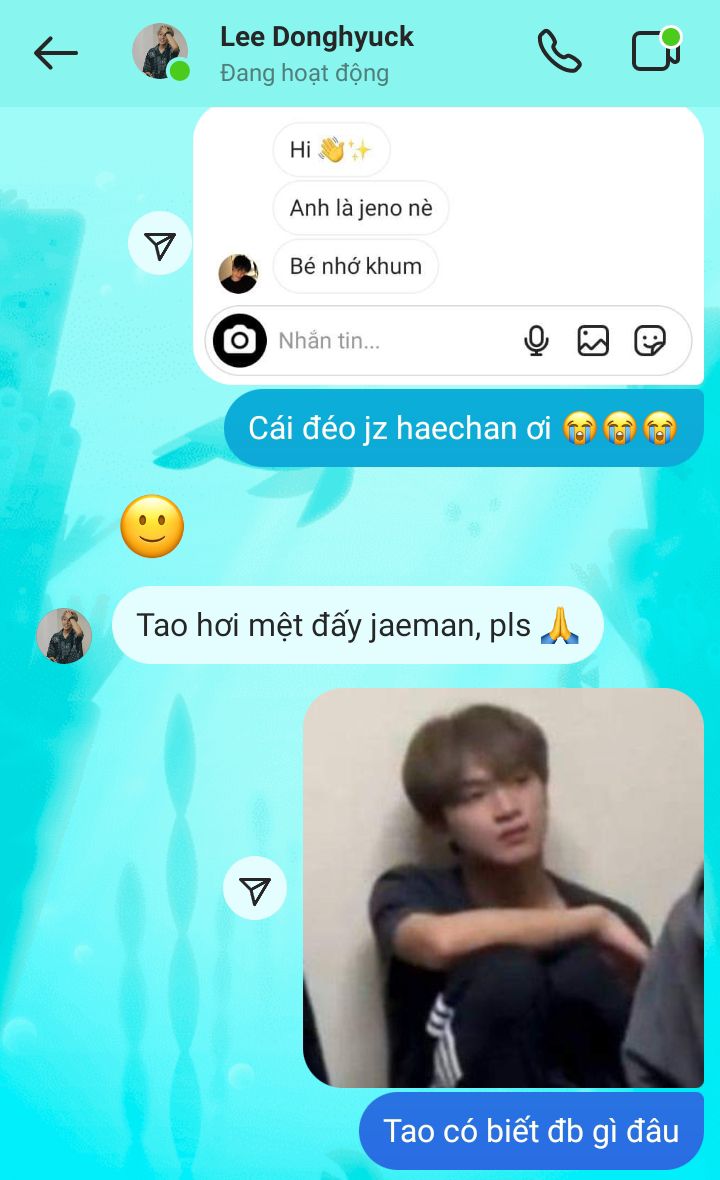Image resolution: width=720 pixels, height=1180 pixels.
Task: Start a video call with Lee Donghyuck
Action: point(656,50)
